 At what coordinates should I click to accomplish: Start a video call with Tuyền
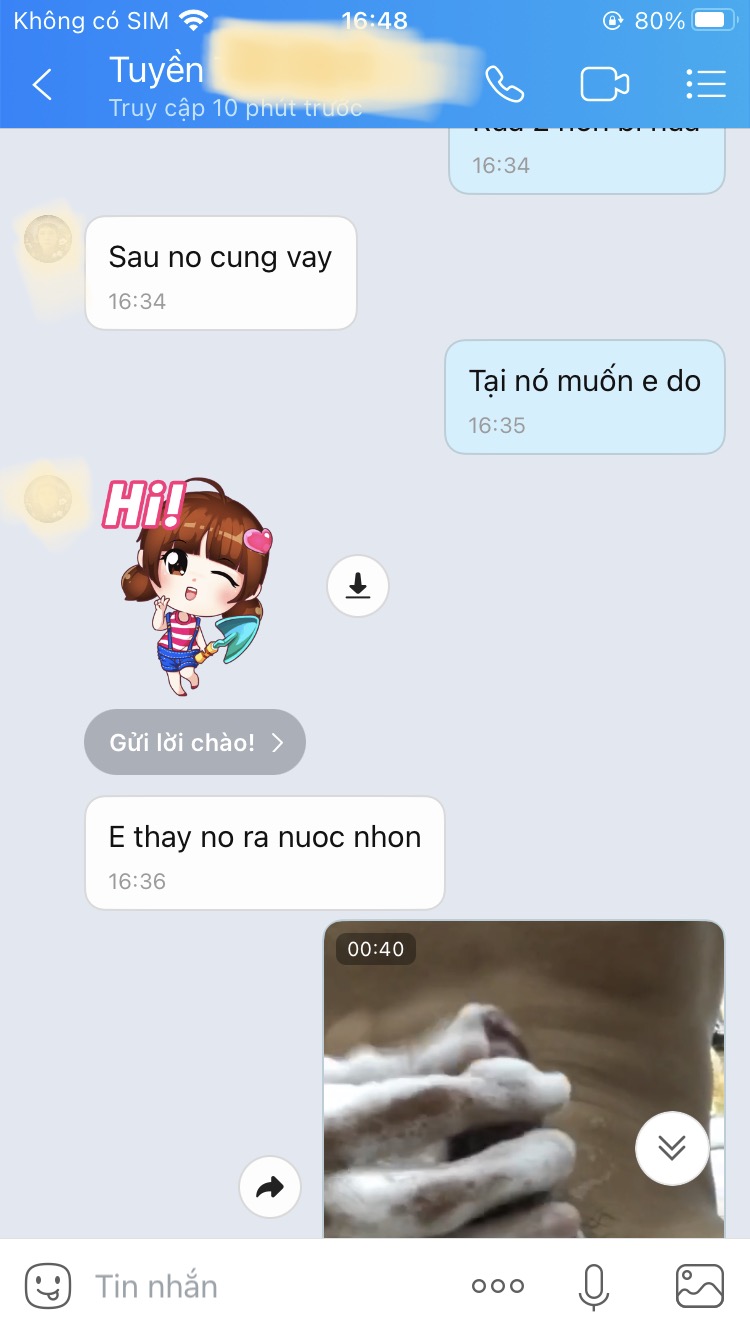(x=605, y=85)
